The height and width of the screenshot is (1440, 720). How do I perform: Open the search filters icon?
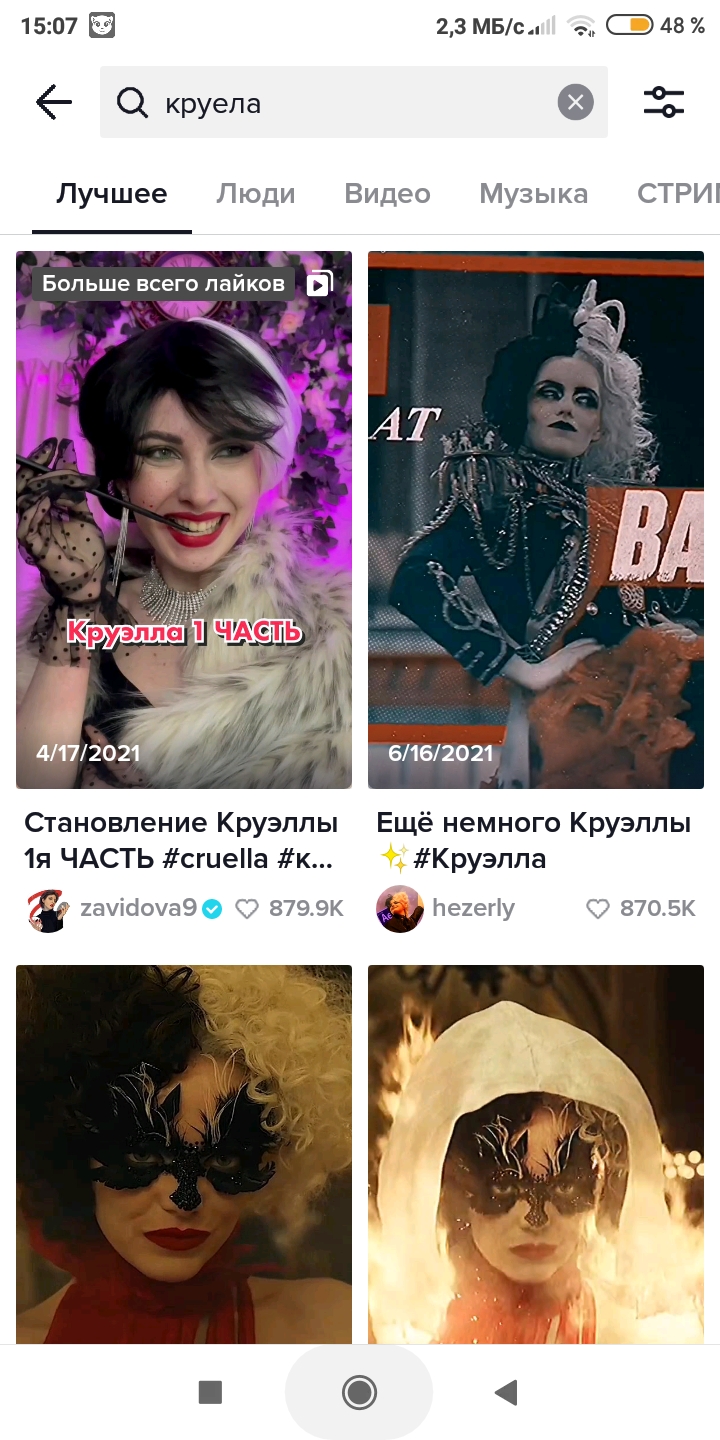[664, 101]
